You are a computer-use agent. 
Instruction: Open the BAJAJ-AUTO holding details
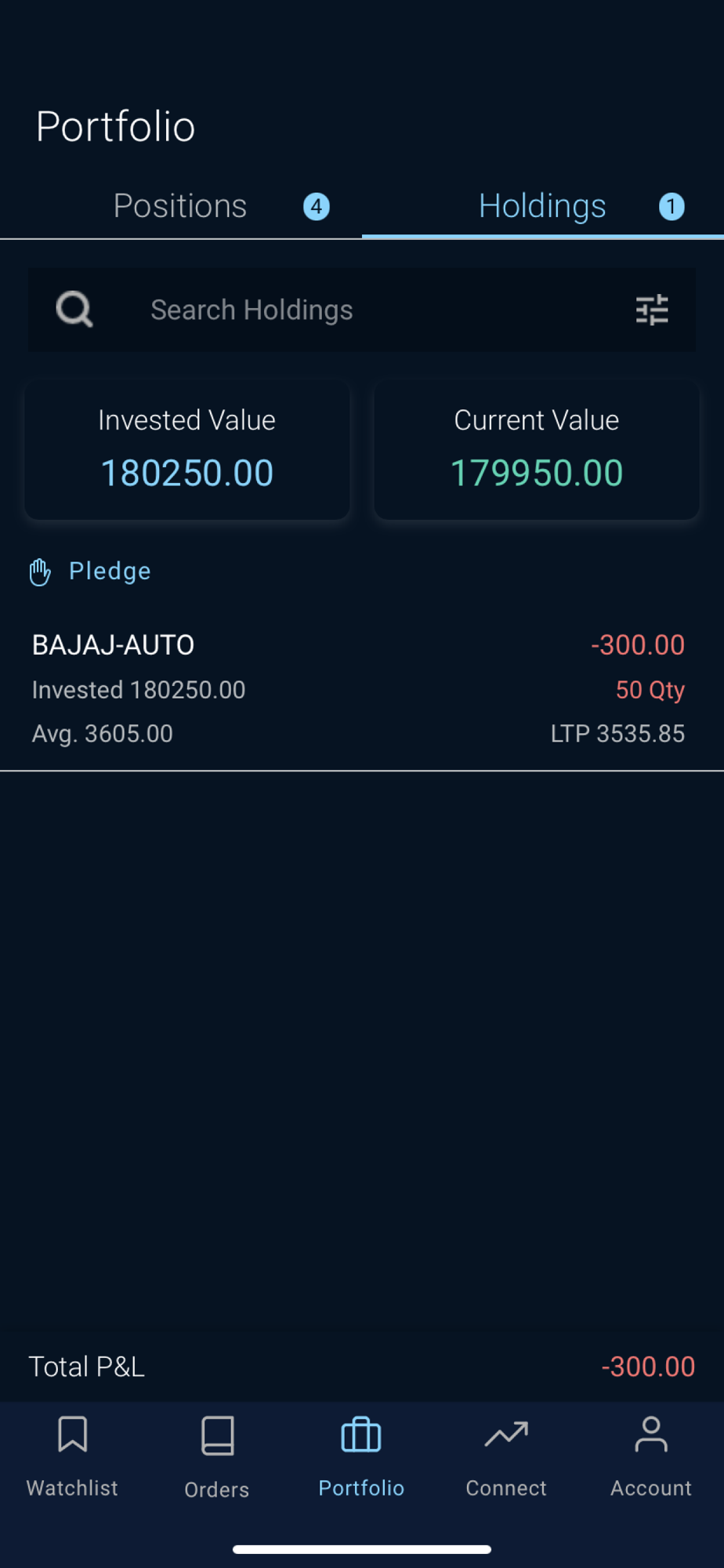360,688
